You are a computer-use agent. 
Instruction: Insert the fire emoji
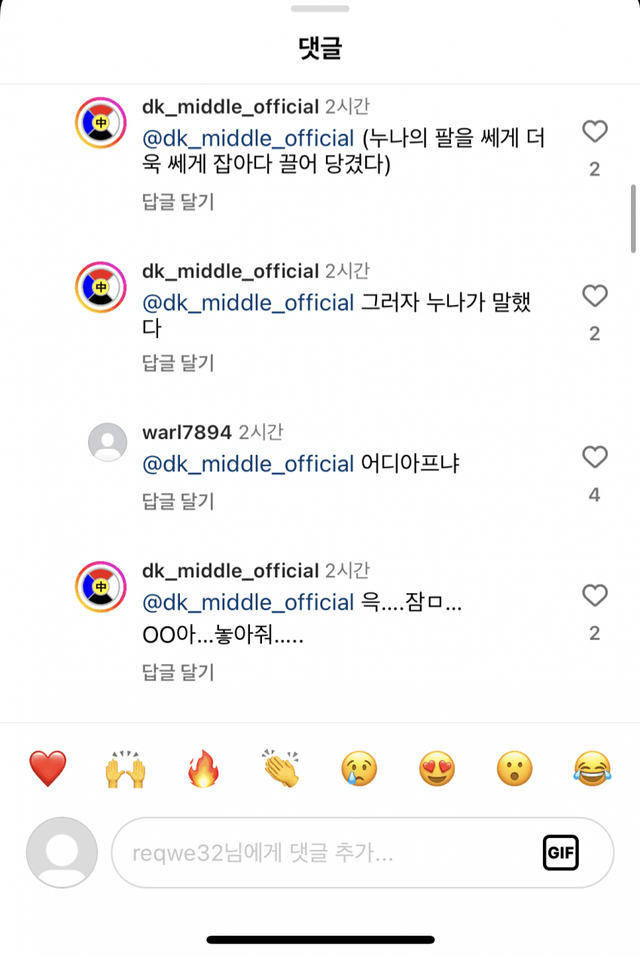(x=203, y=769)
